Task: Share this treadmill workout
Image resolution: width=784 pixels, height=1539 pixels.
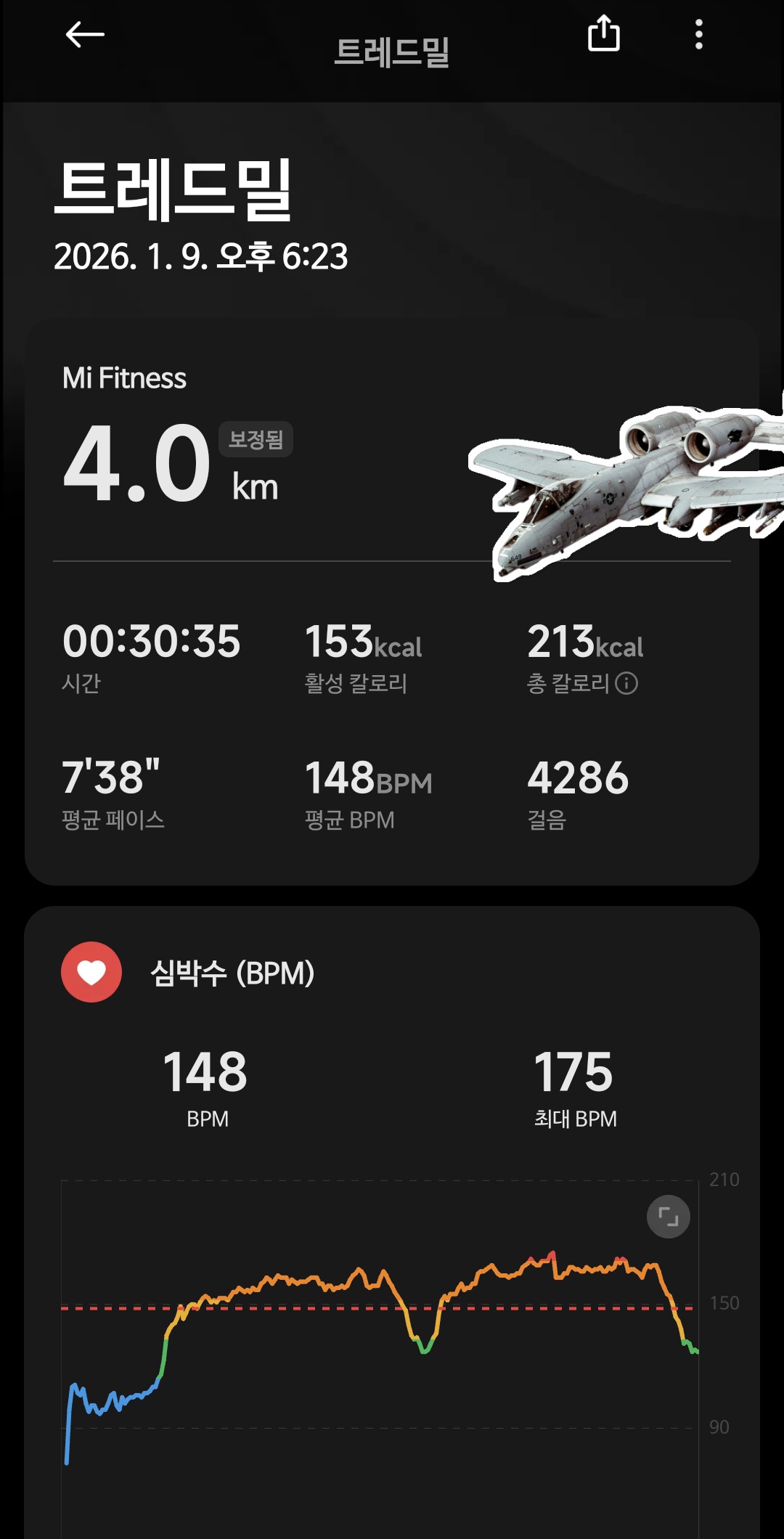Action: coord(603,34)
